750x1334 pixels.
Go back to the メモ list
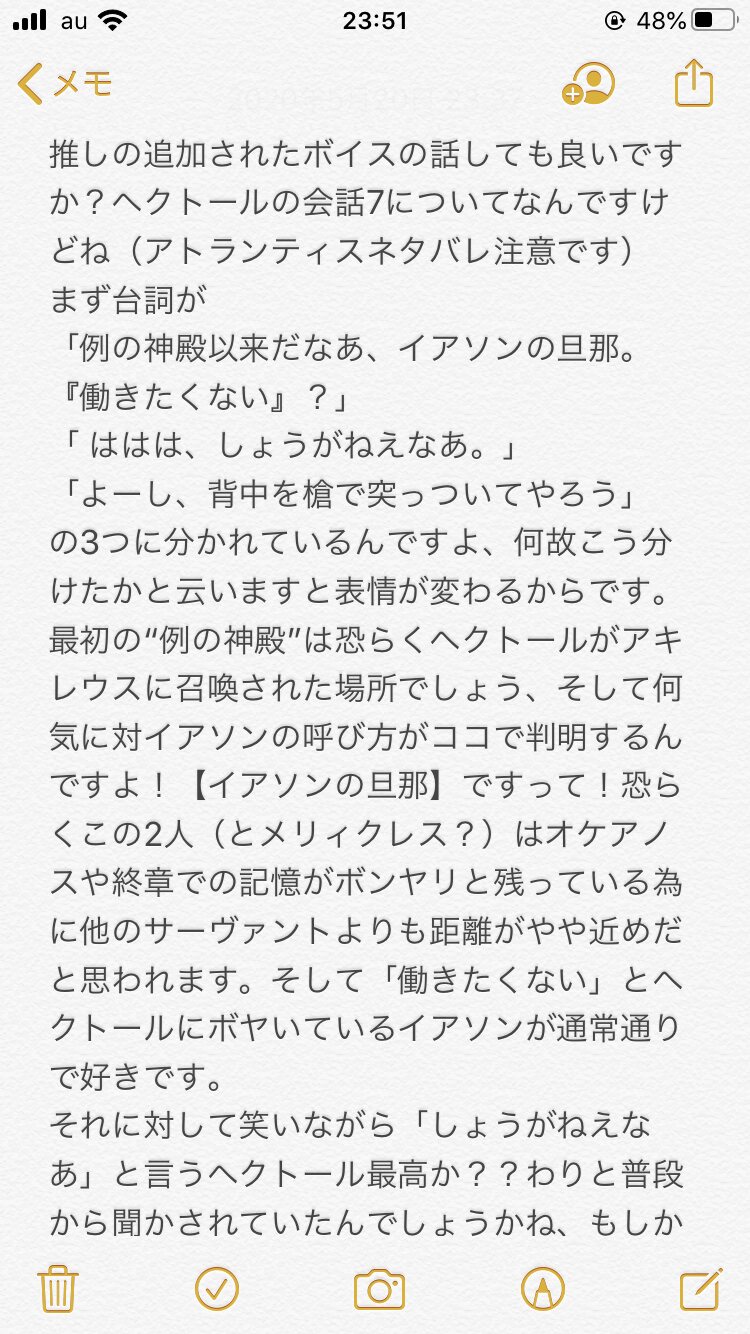64,84
